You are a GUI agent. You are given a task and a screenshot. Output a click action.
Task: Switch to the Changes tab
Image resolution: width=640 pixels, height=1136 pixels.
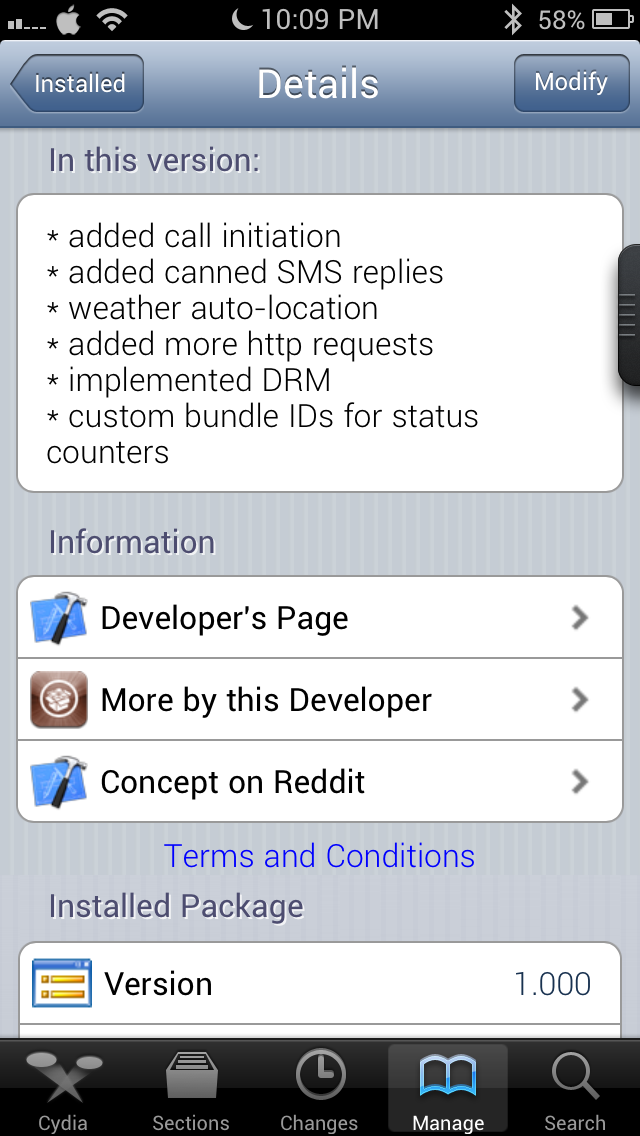pos(319,1090)
